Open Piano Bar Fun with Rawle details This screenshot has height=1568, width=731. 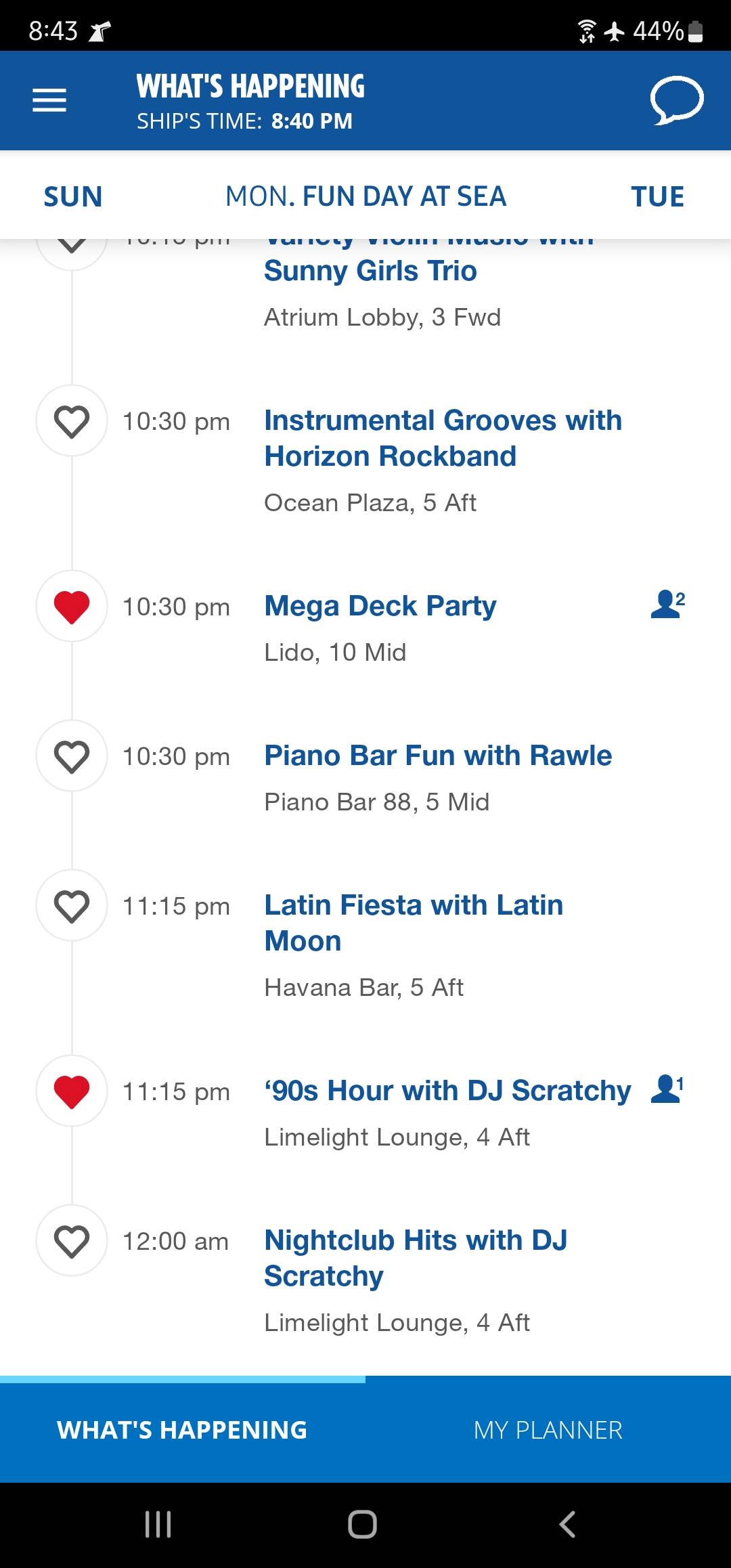coord(438,756)
